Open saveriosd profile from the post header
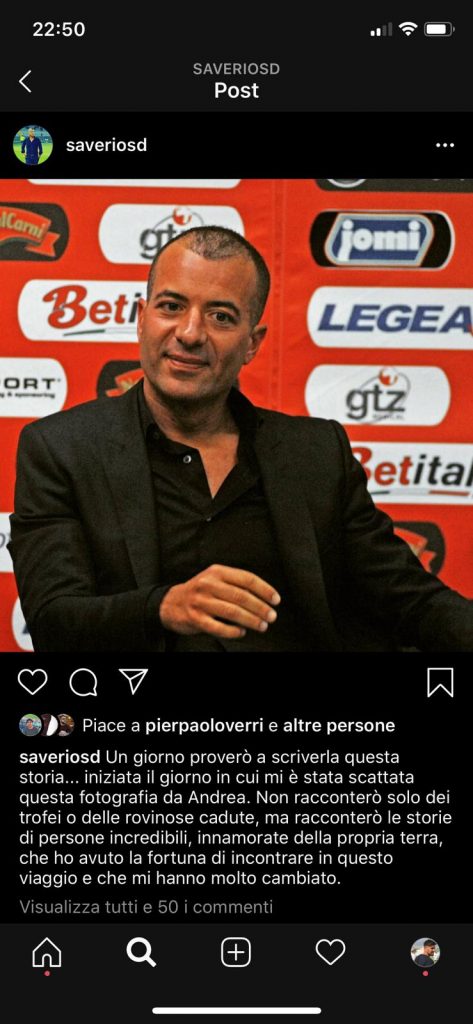Screen dimensions: 473x1024 (x=106, y=145)
